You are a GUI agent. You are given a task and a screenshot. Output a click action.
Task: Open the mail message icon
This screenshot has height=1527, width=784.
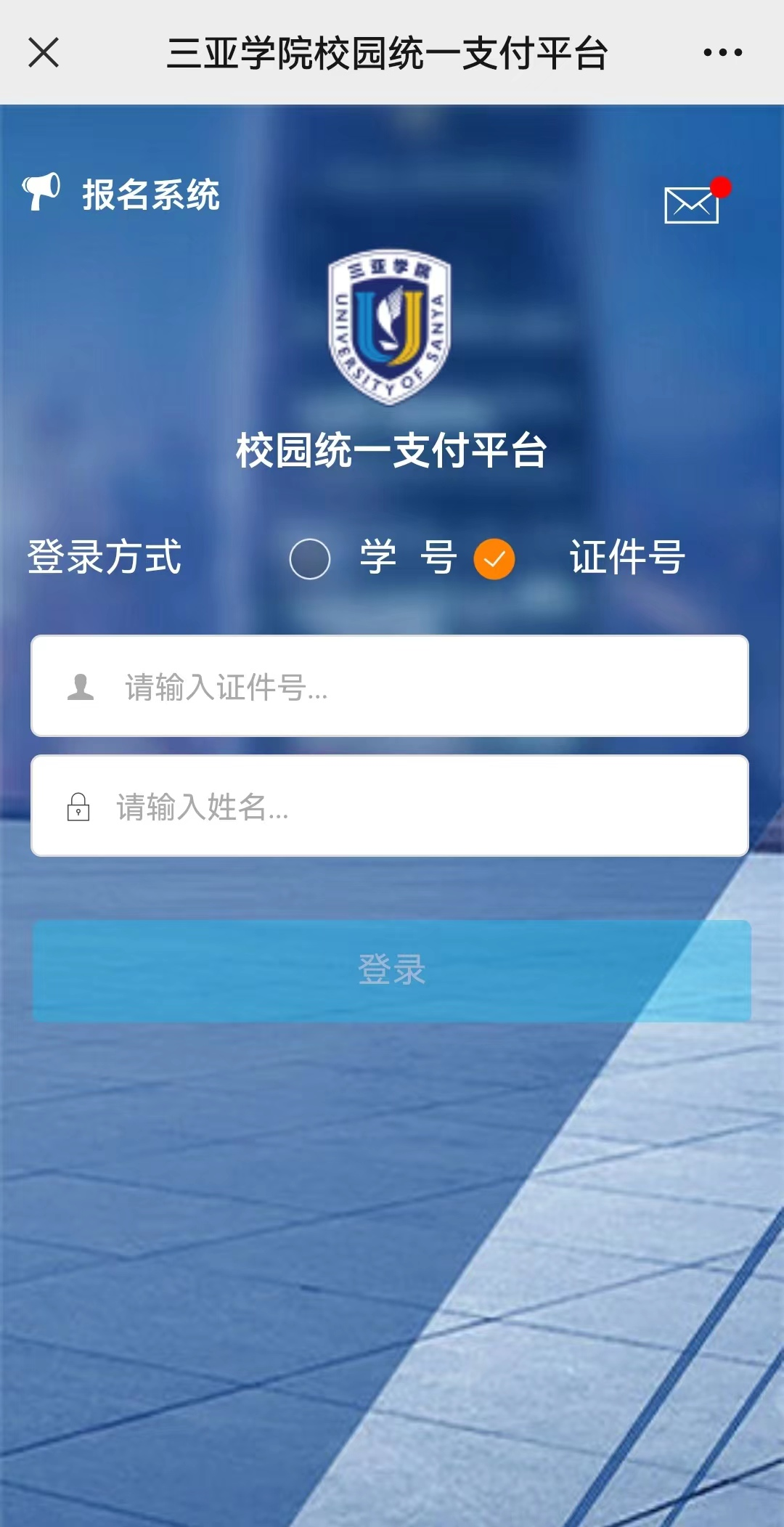pos(691,207)
